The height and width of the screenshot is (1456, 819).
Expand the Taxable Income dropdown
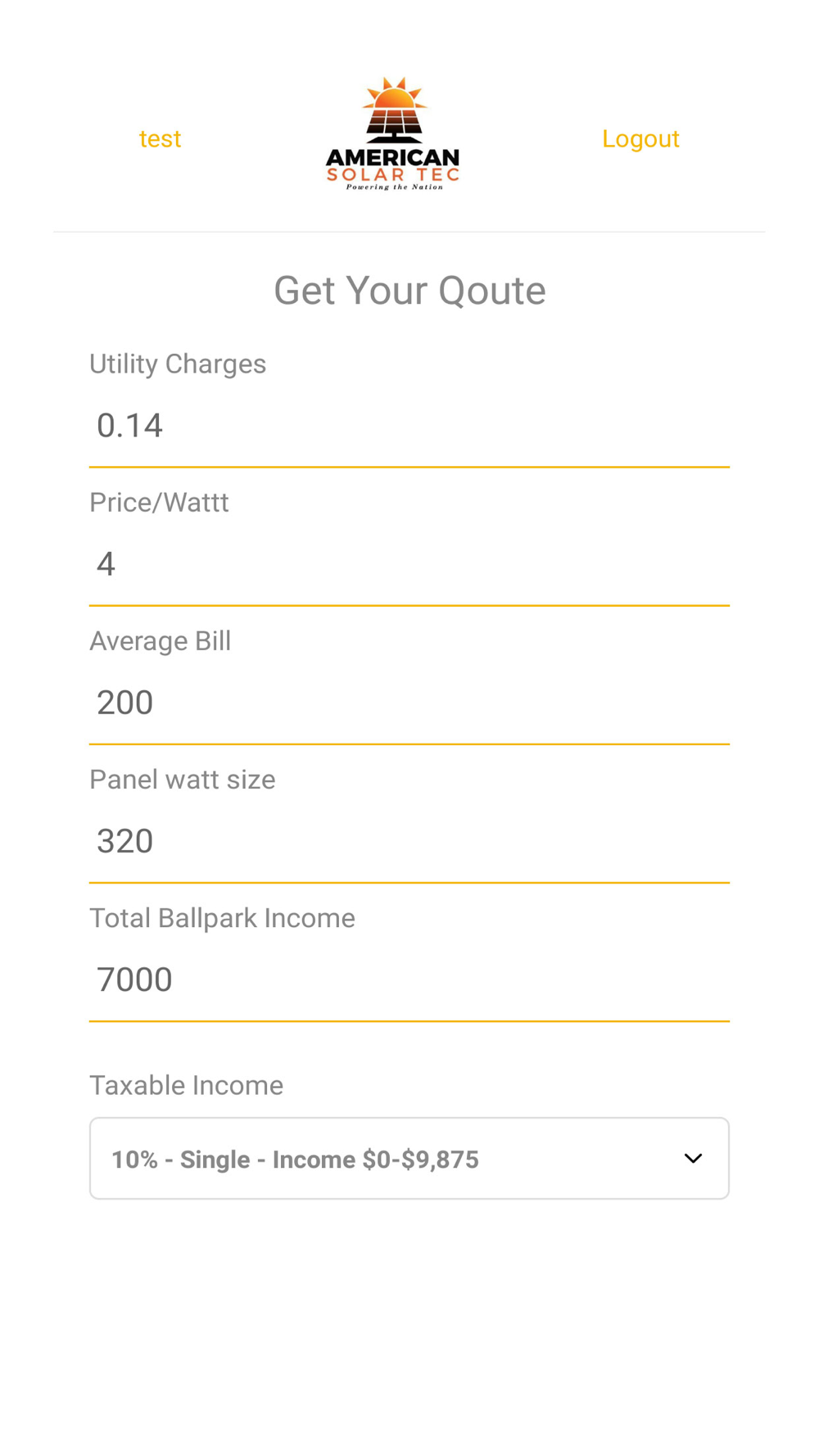[x=409, y=1159]
